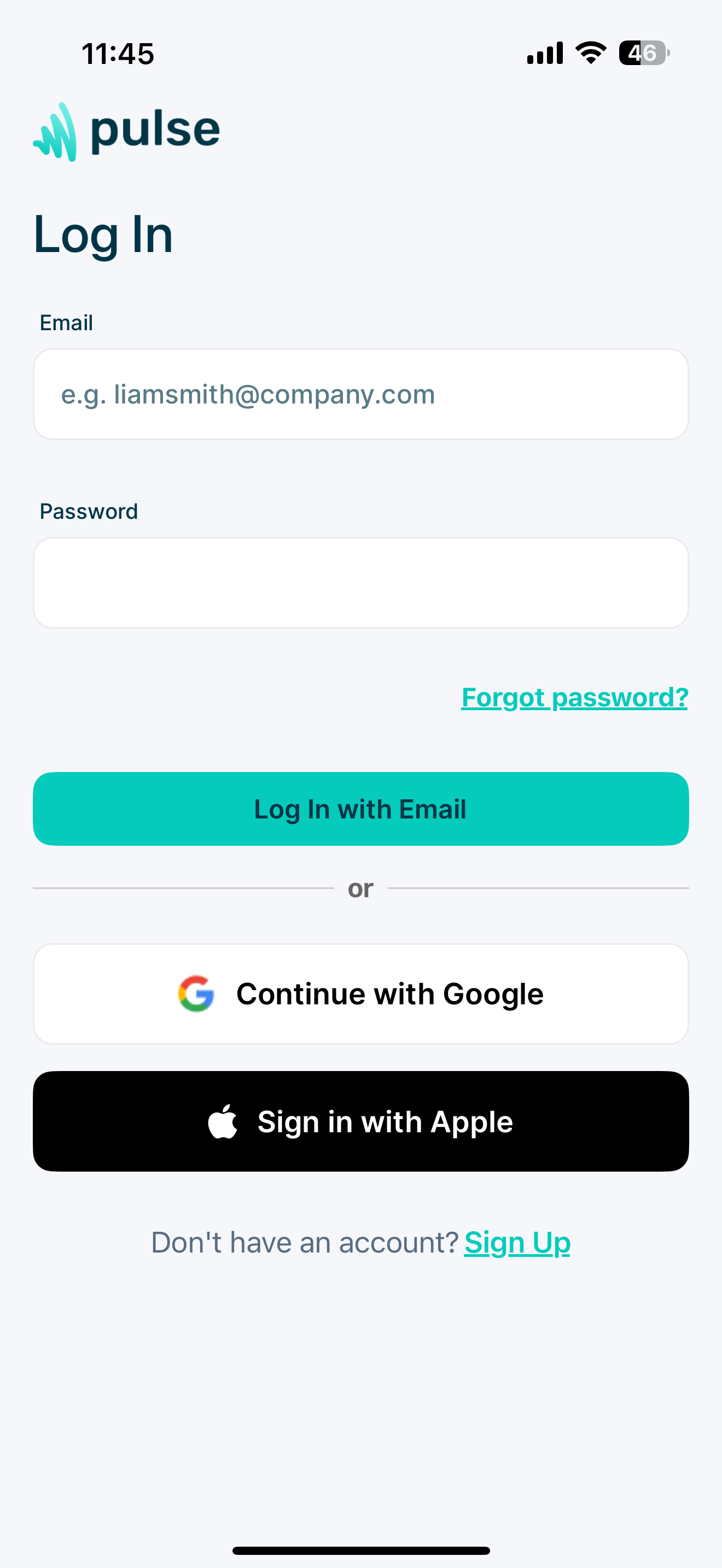
Task: Open the Forgot password link
Action: point(574,697)
